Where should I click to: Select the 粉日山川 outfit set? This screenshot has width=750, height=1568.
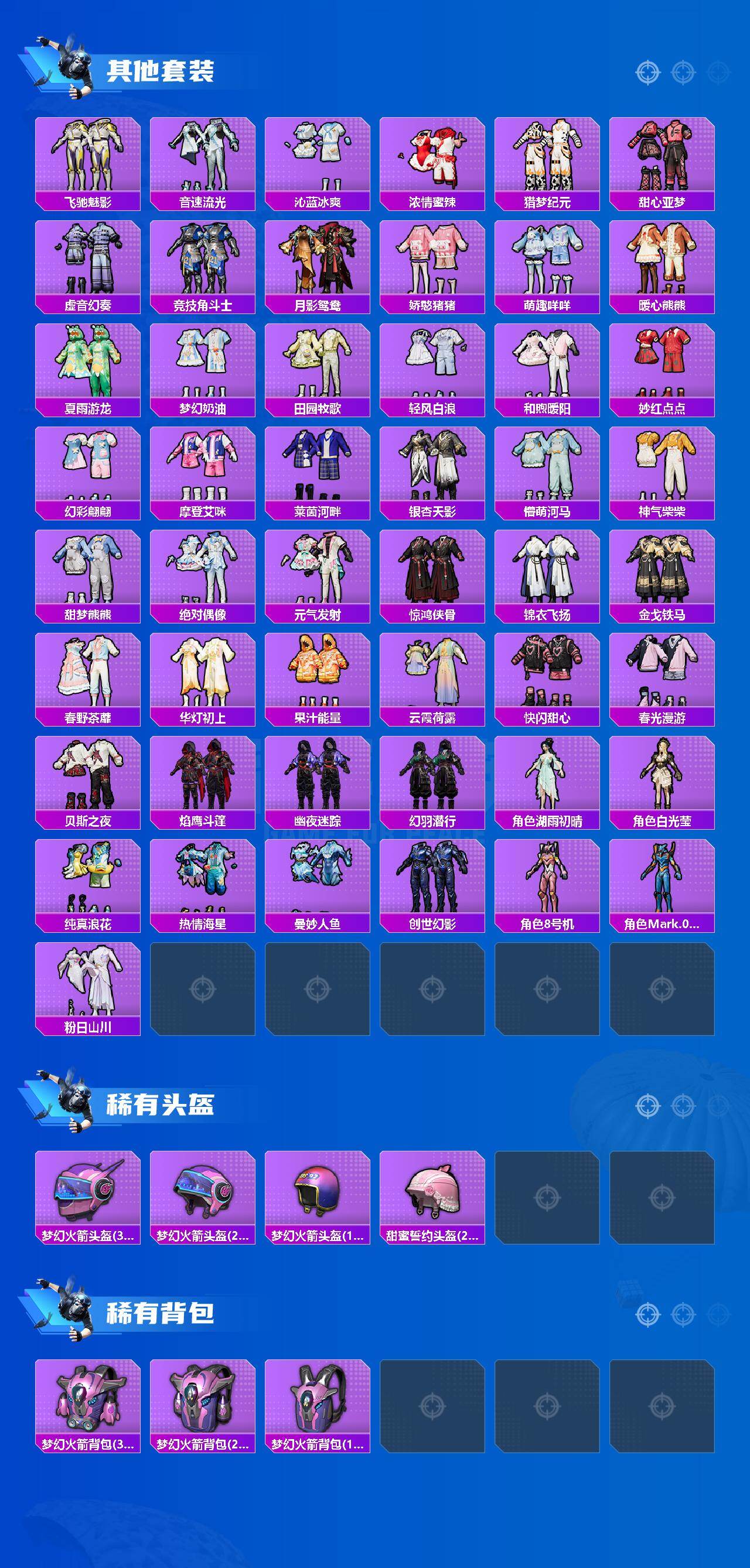click(87, 986)
